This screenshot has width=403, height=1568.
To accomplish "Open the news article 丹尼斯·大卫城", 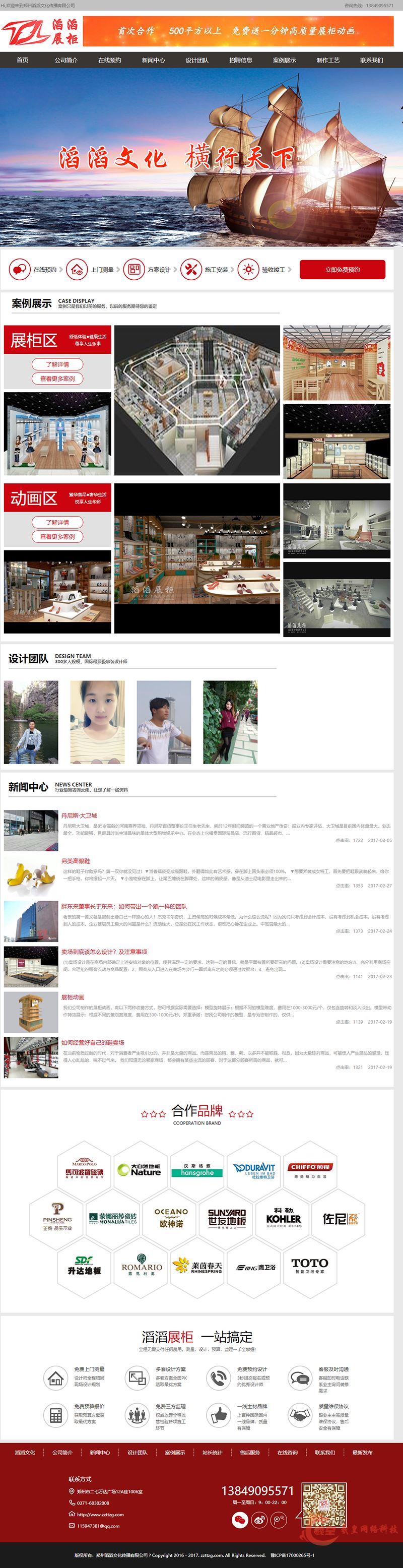I will (79, 816).
